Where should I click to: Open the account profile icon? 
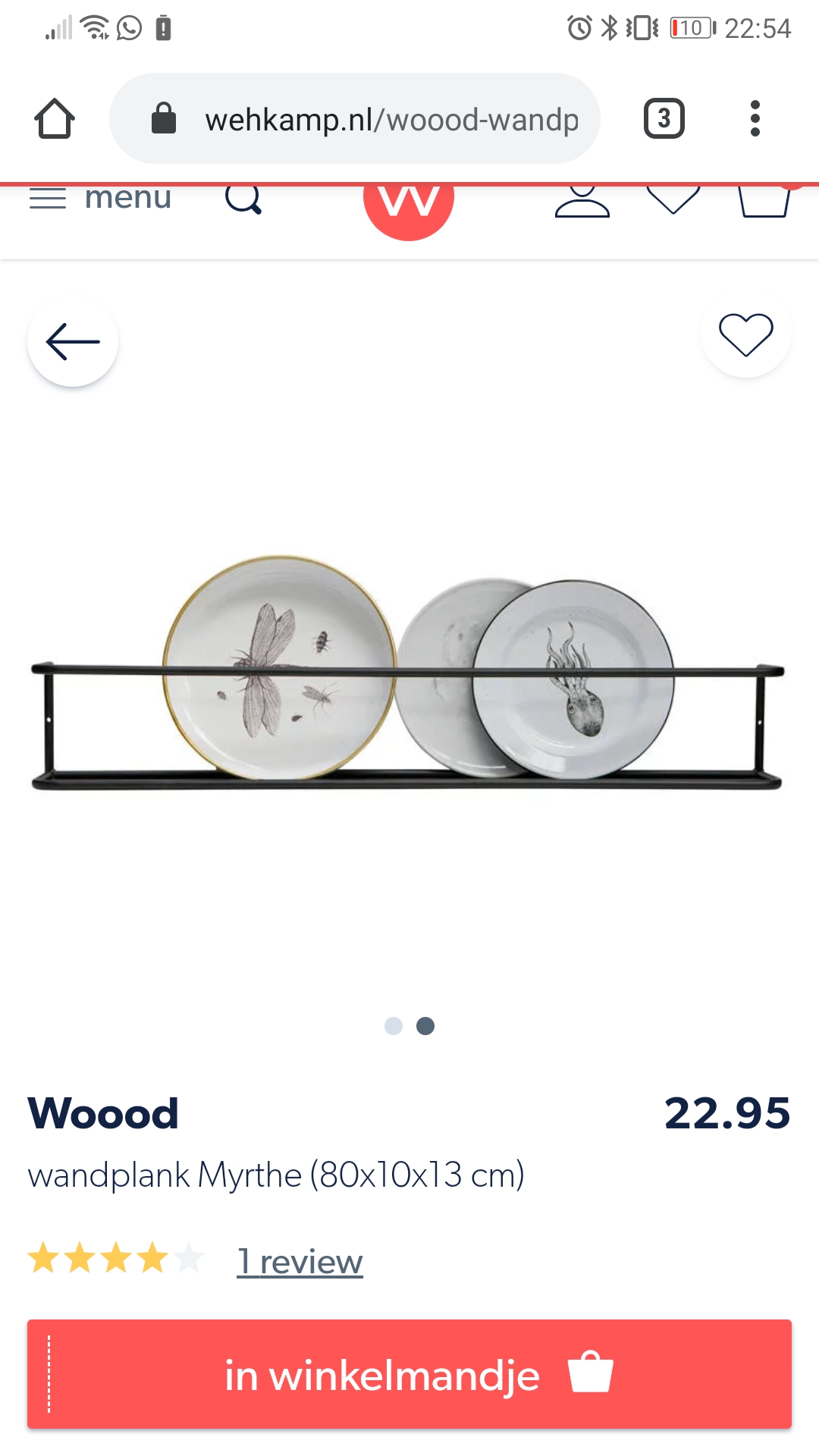point(582,202)
